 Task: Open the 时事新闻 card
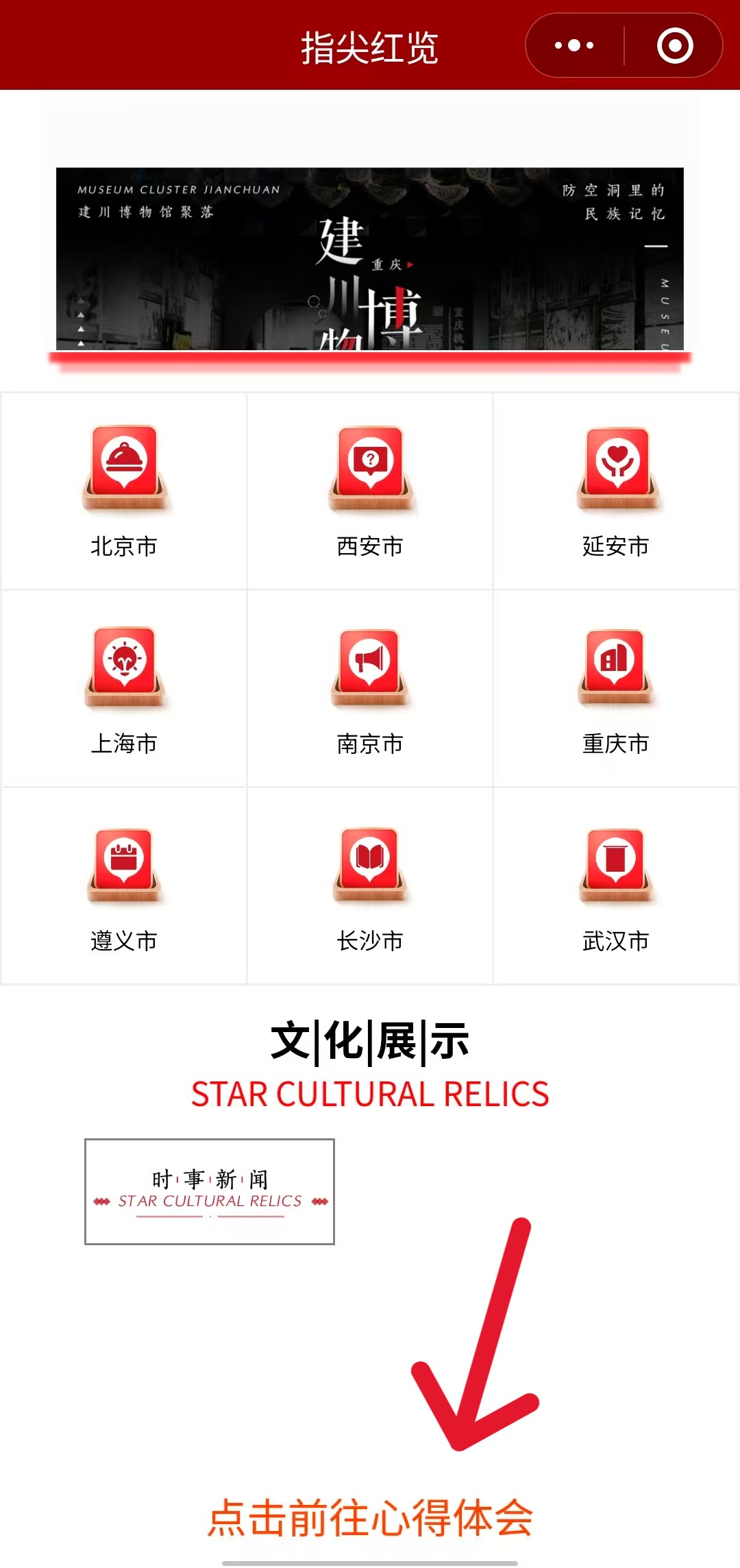(x=210, y=1191)
